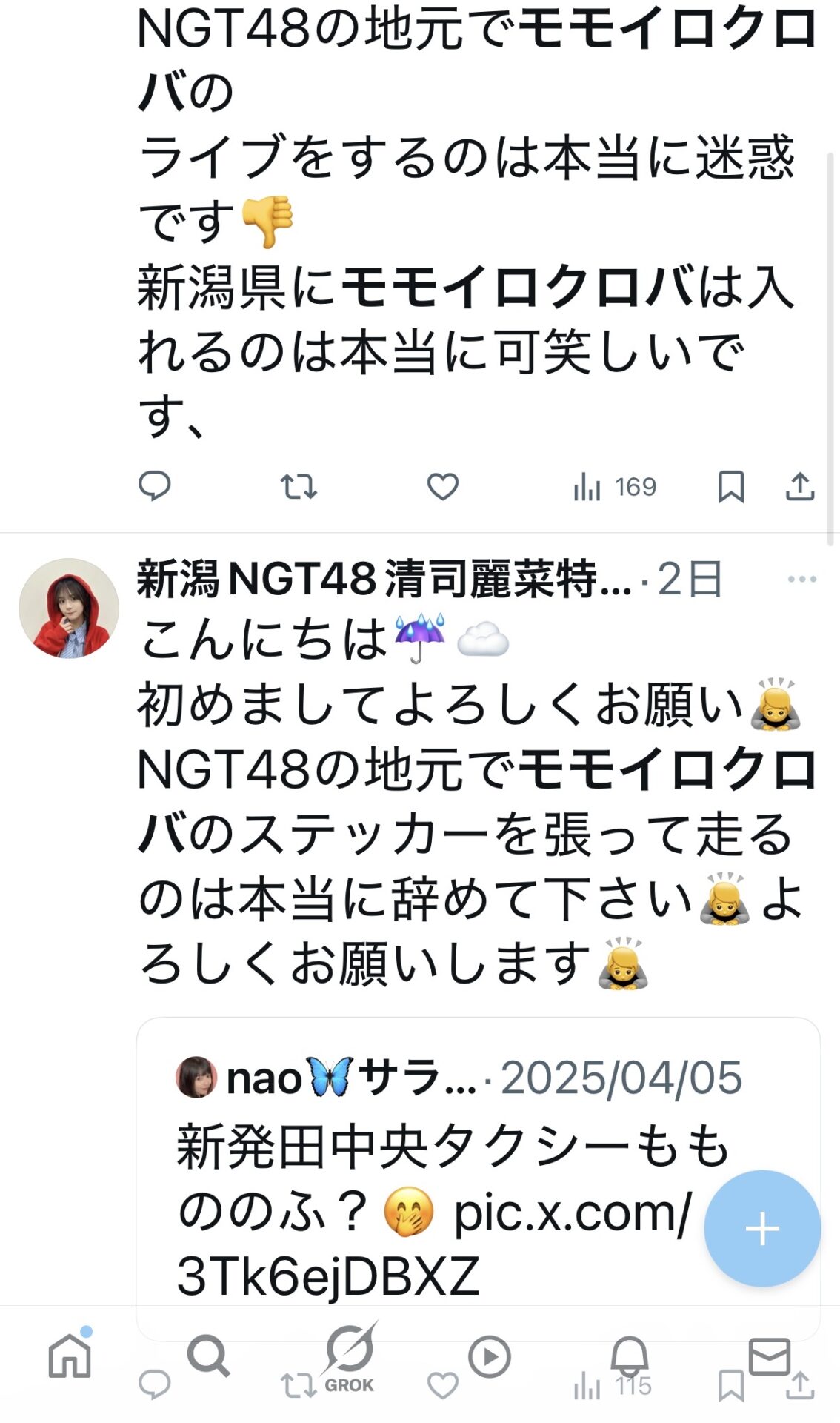840x1423 pixels.
Task: Open the Grok tab
Action: (x=349, y=1358)
